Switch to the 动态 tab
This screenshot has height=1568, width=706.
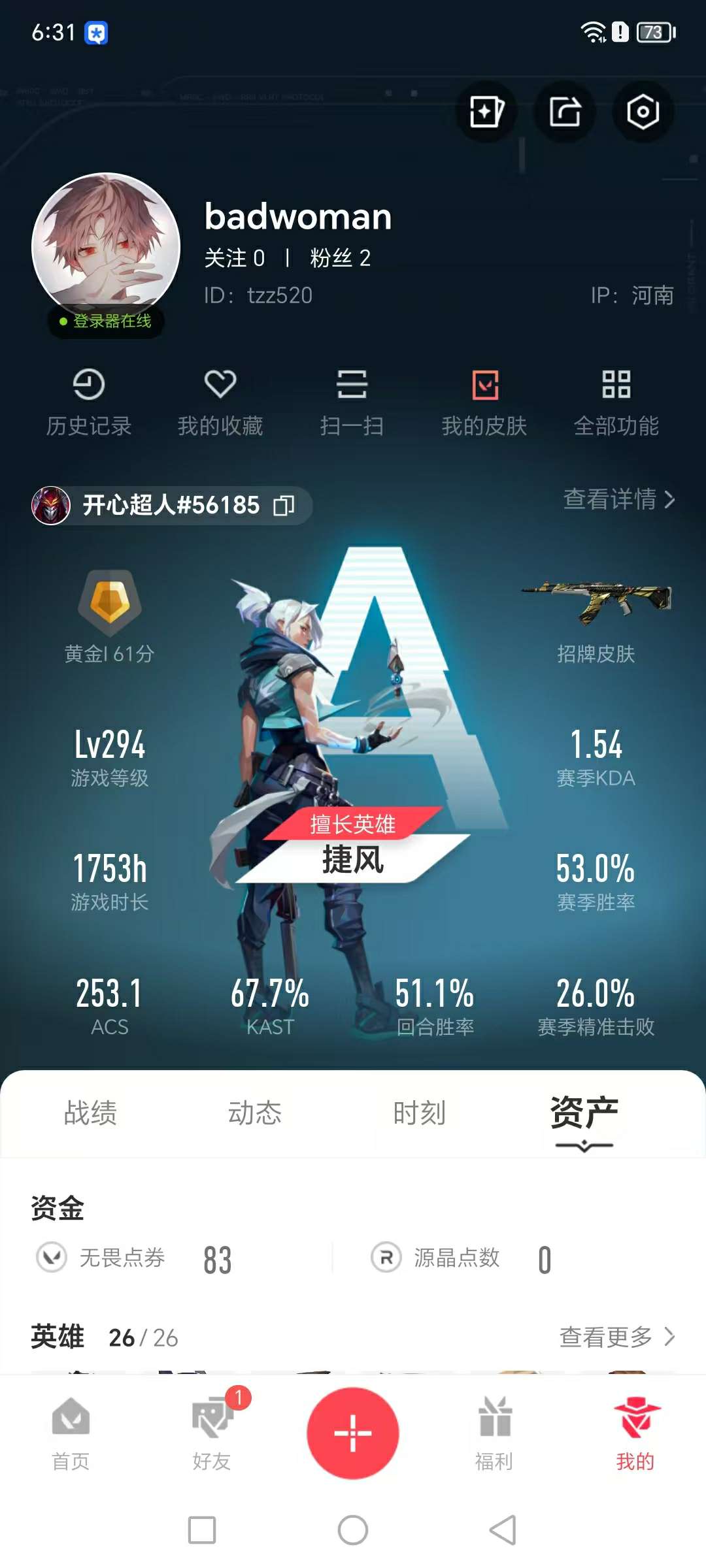(x=255, y=1113)
